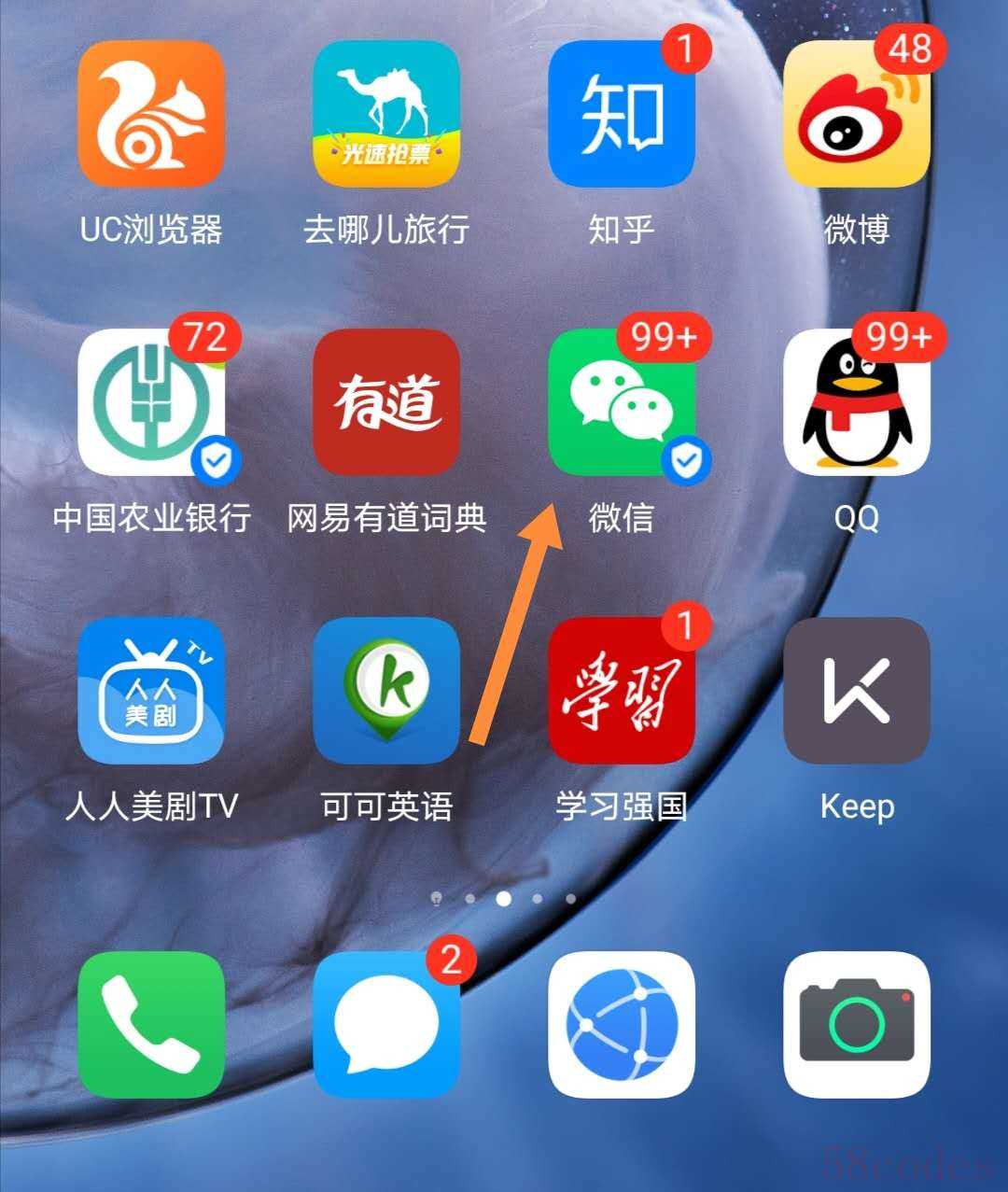Screen dimensions: 1008x1192
Task: Open 学习强国 app
Action: [622, 691]
